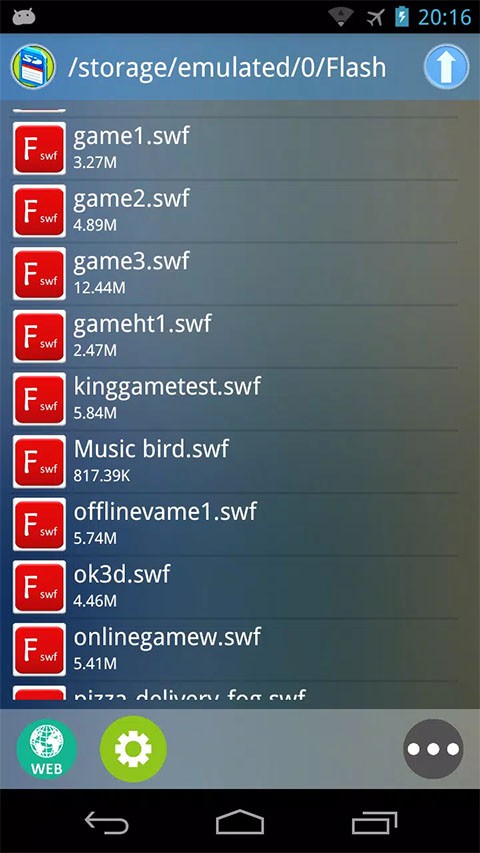Go back with the system back button

click(x=106, y=821)
